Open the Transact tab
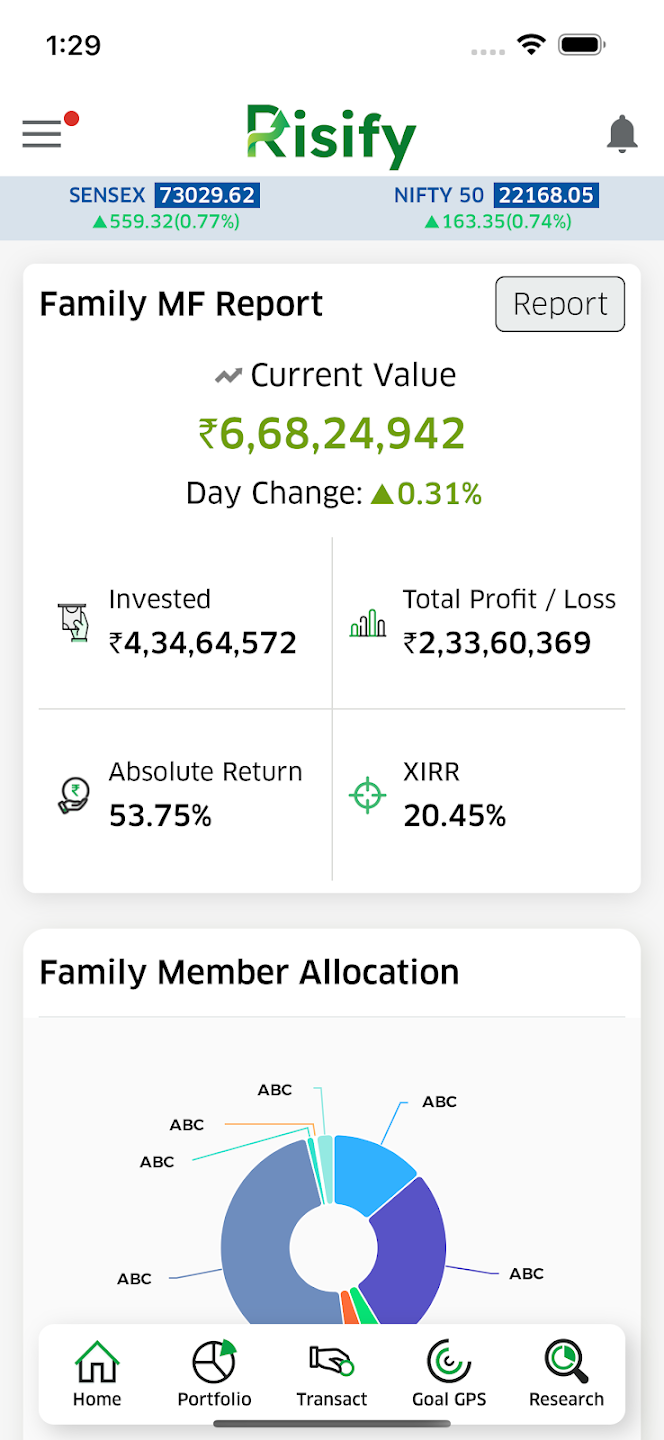 (x=332, y=1375)
